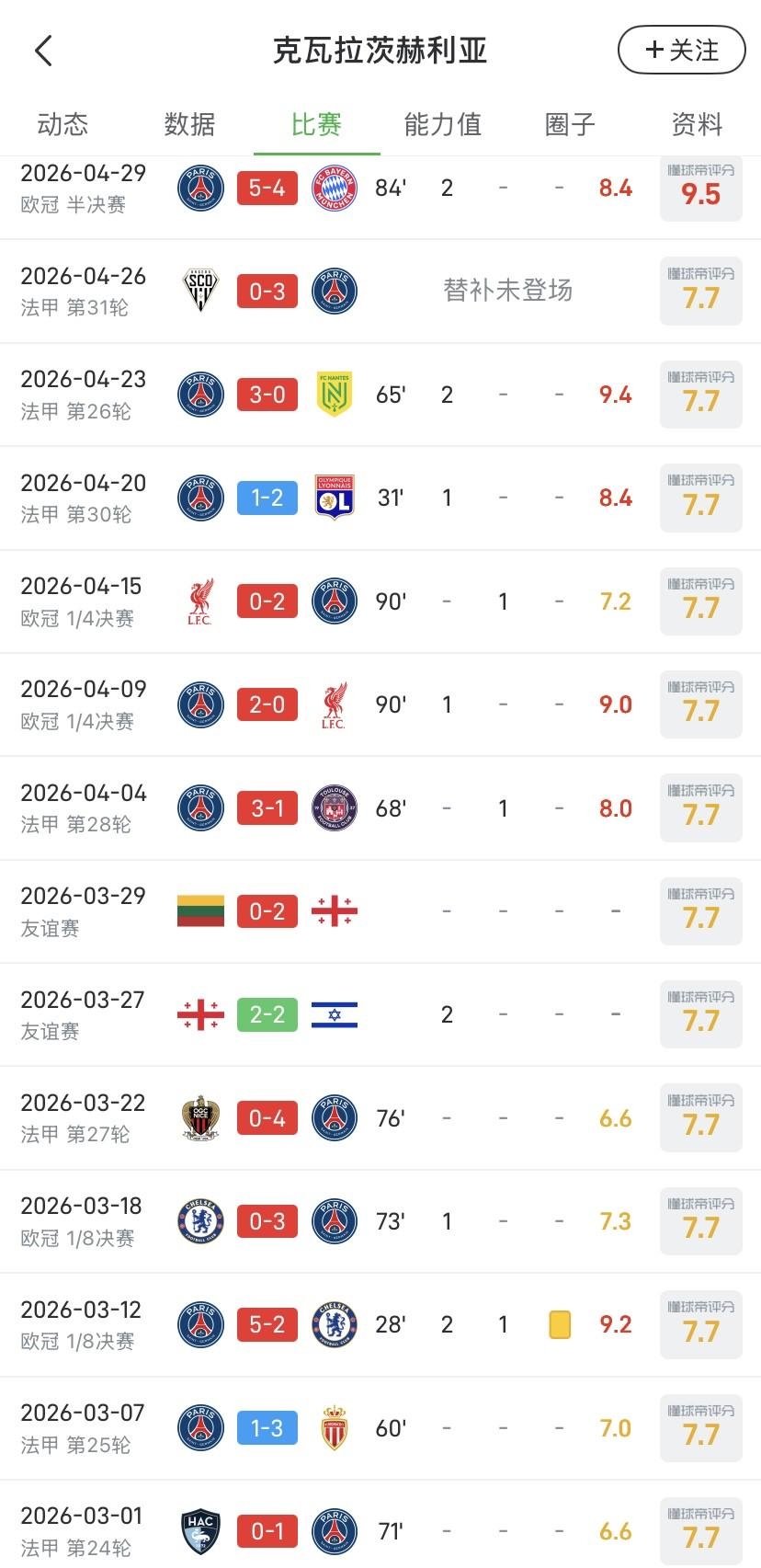The image size is (761, 1568).
Task: Open the 数据 tab
Action: coord(188,124)
